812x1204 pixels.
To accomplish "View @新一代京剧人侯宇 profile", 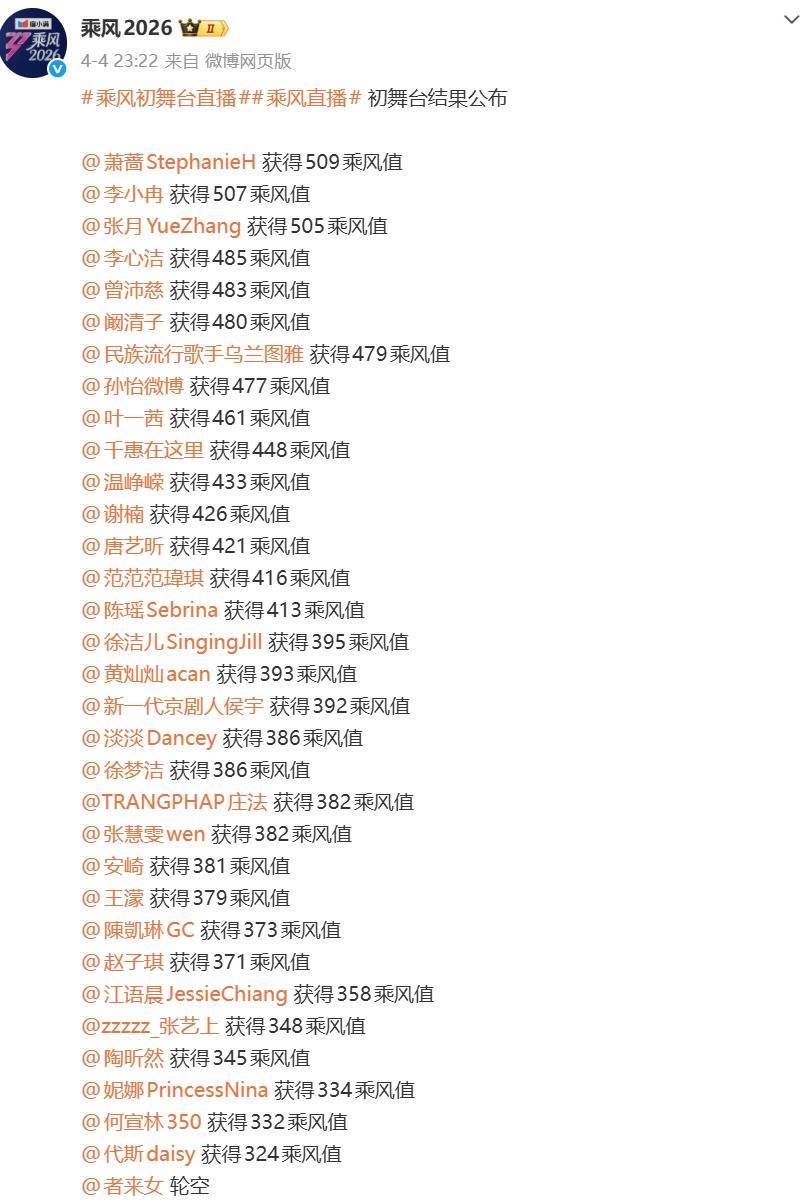I will pos(172,706).
